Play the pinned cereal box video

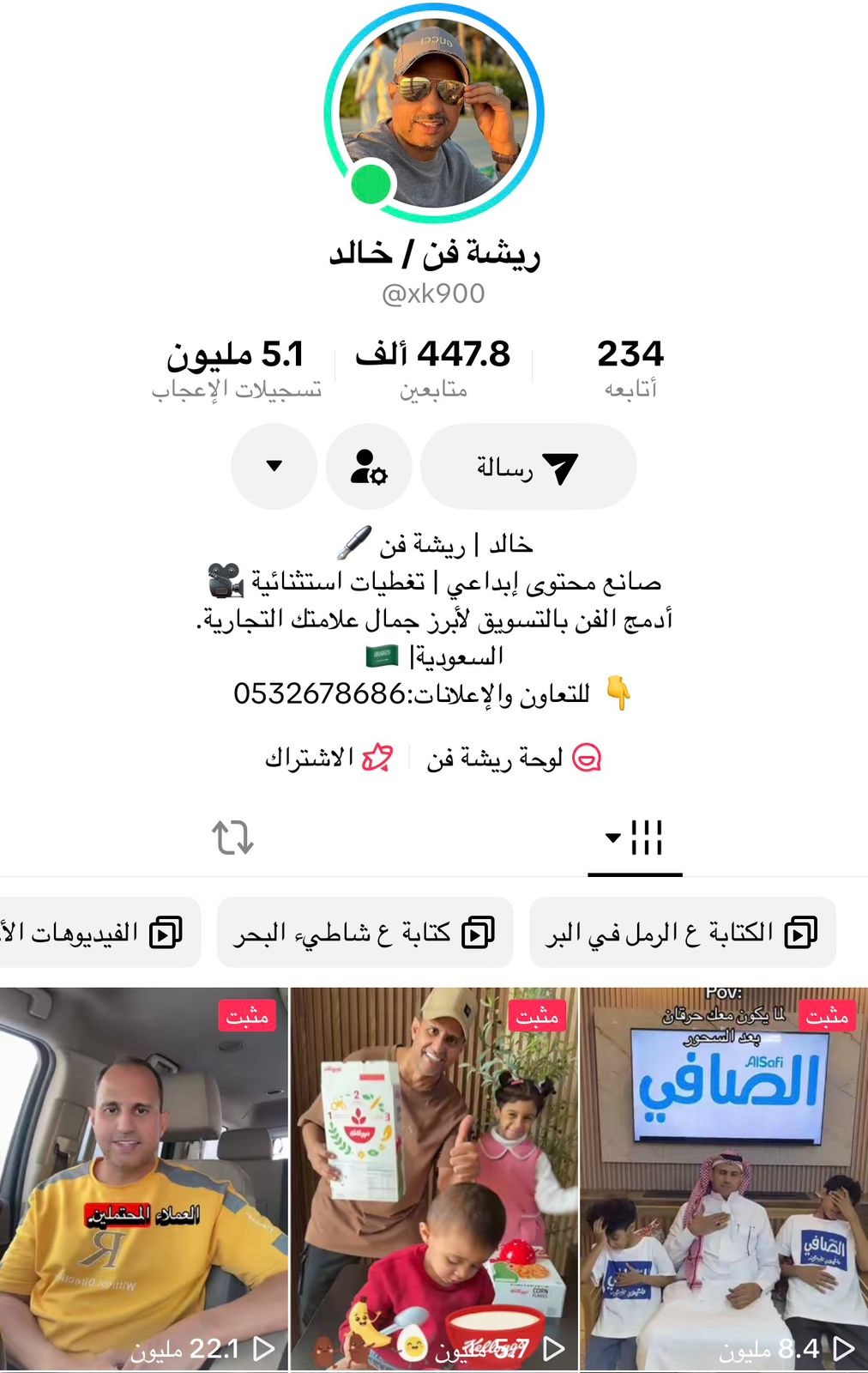pyautogui.click(x=434, y=1177)
